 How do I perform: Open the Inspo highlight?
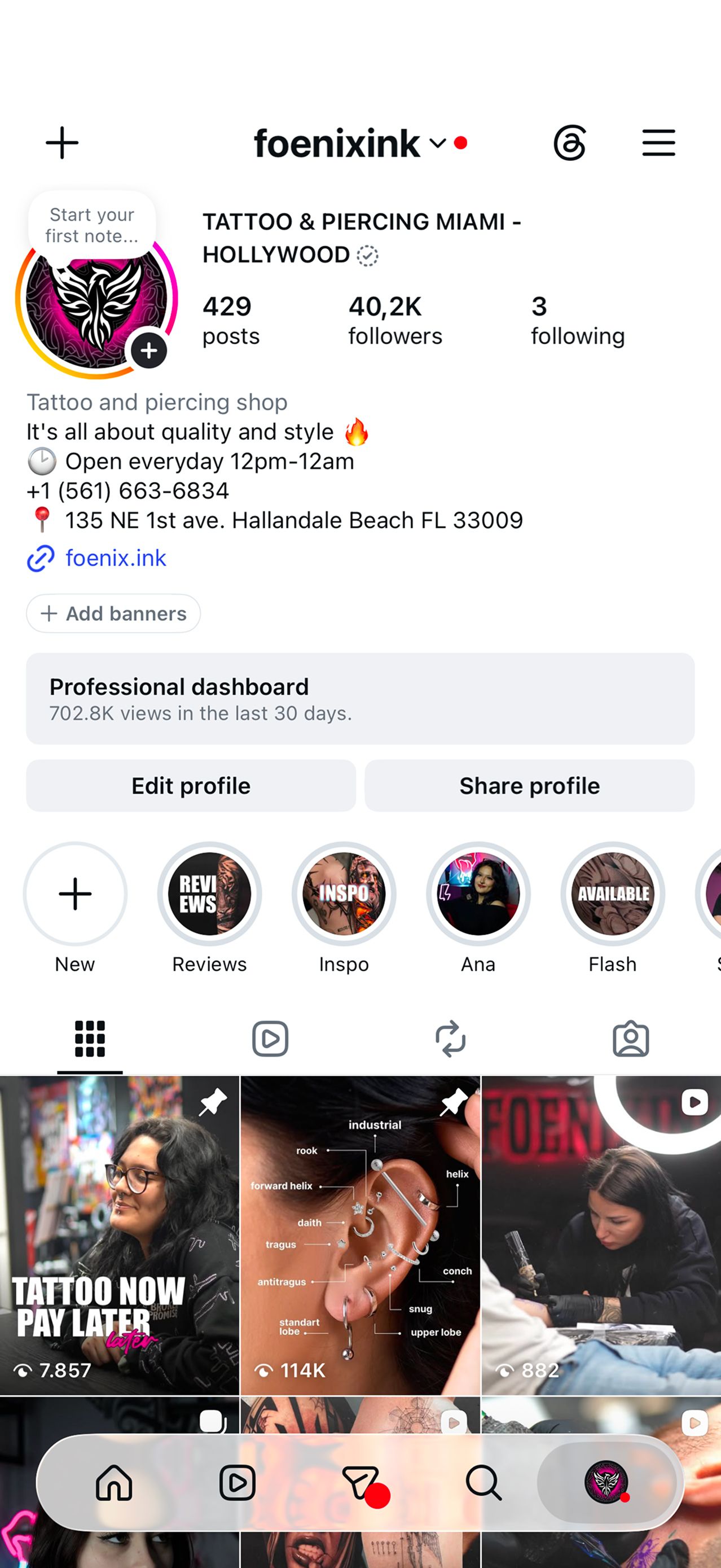pyautogui.click(x=344, y=894)
